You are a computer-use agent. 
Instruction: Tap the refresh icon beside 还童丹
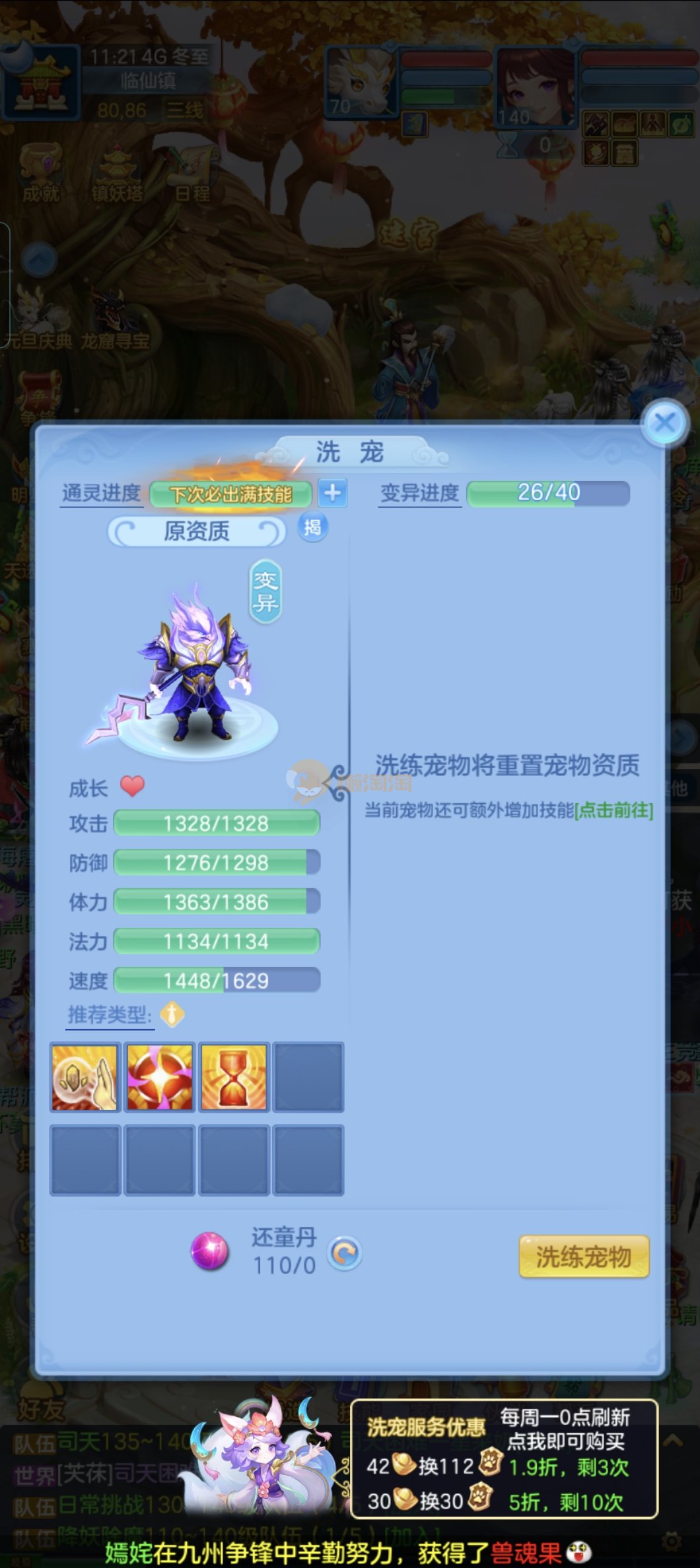(345, 1252)
